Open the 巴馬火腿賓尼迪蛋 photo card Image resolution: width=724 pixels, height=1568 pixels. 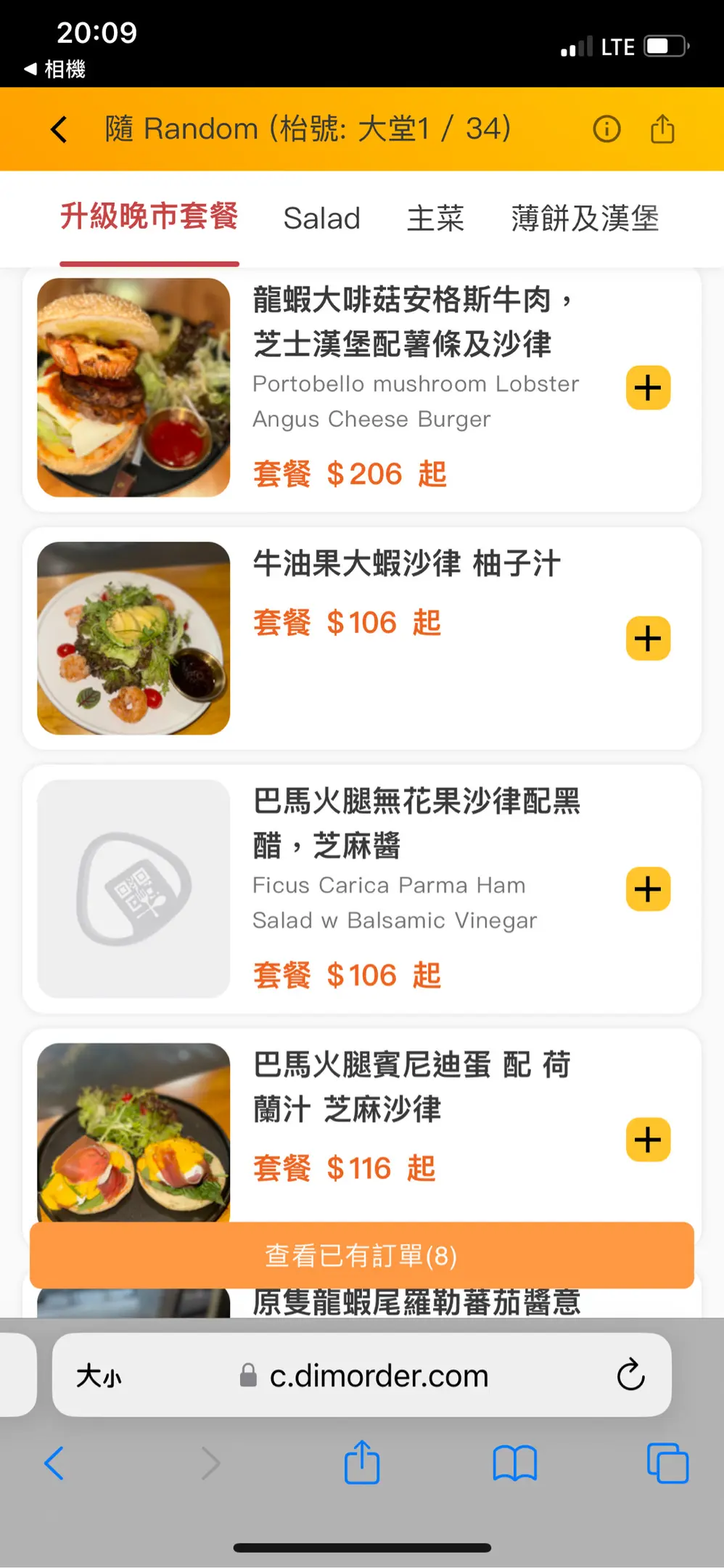(133, 1132)
